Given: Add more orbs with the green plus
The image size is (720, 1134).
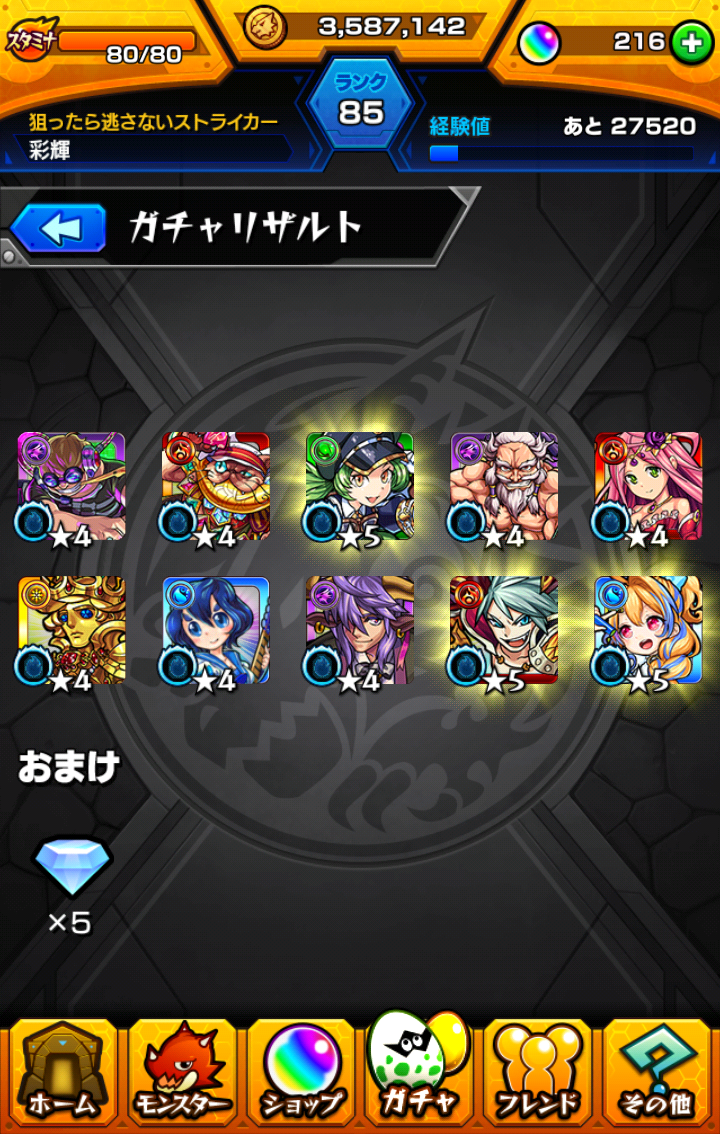Looking at the screenshot, I should 692,44.
